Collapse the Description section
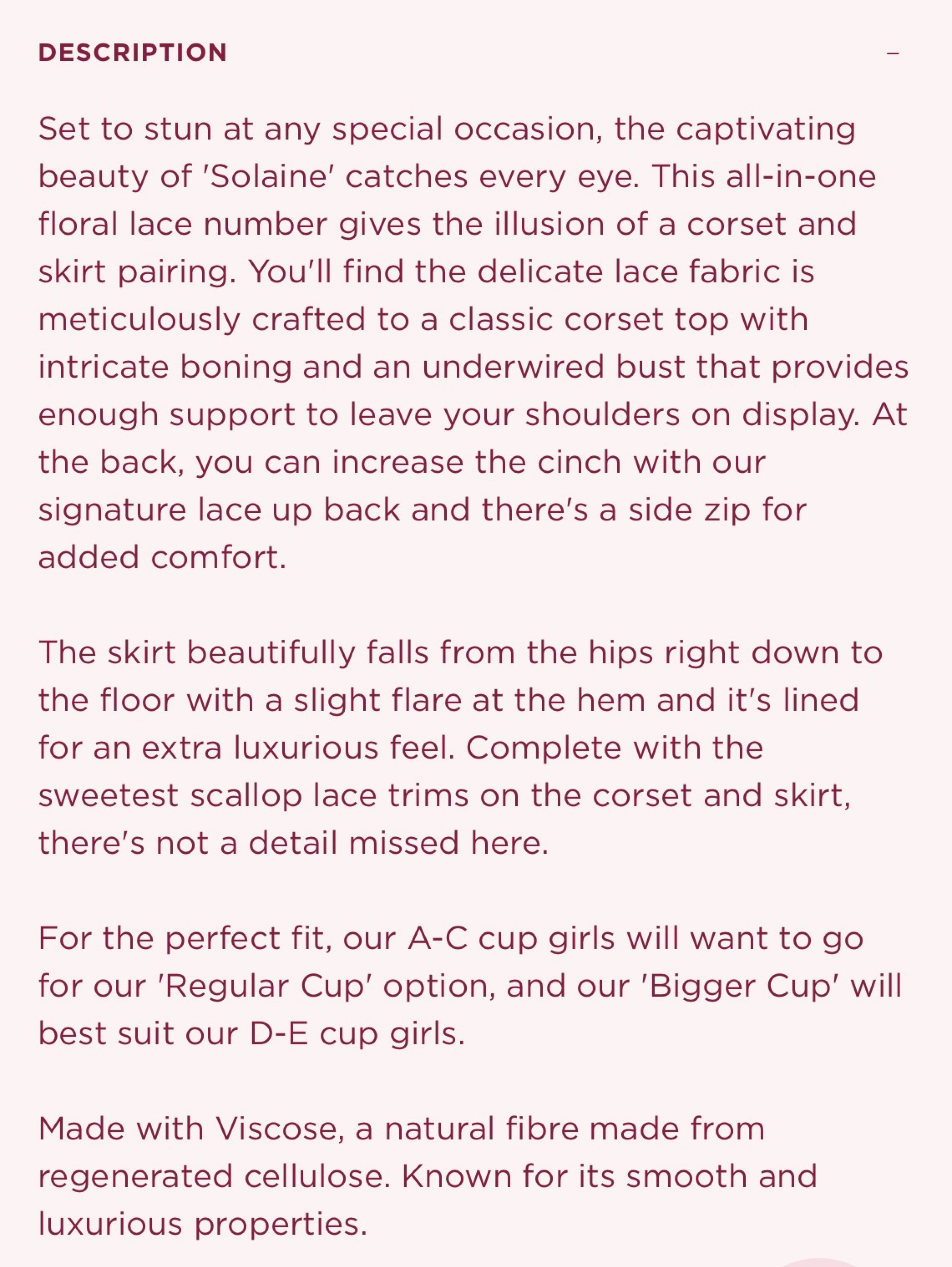This screenshot has height=1267, width=952. point(892,53)
